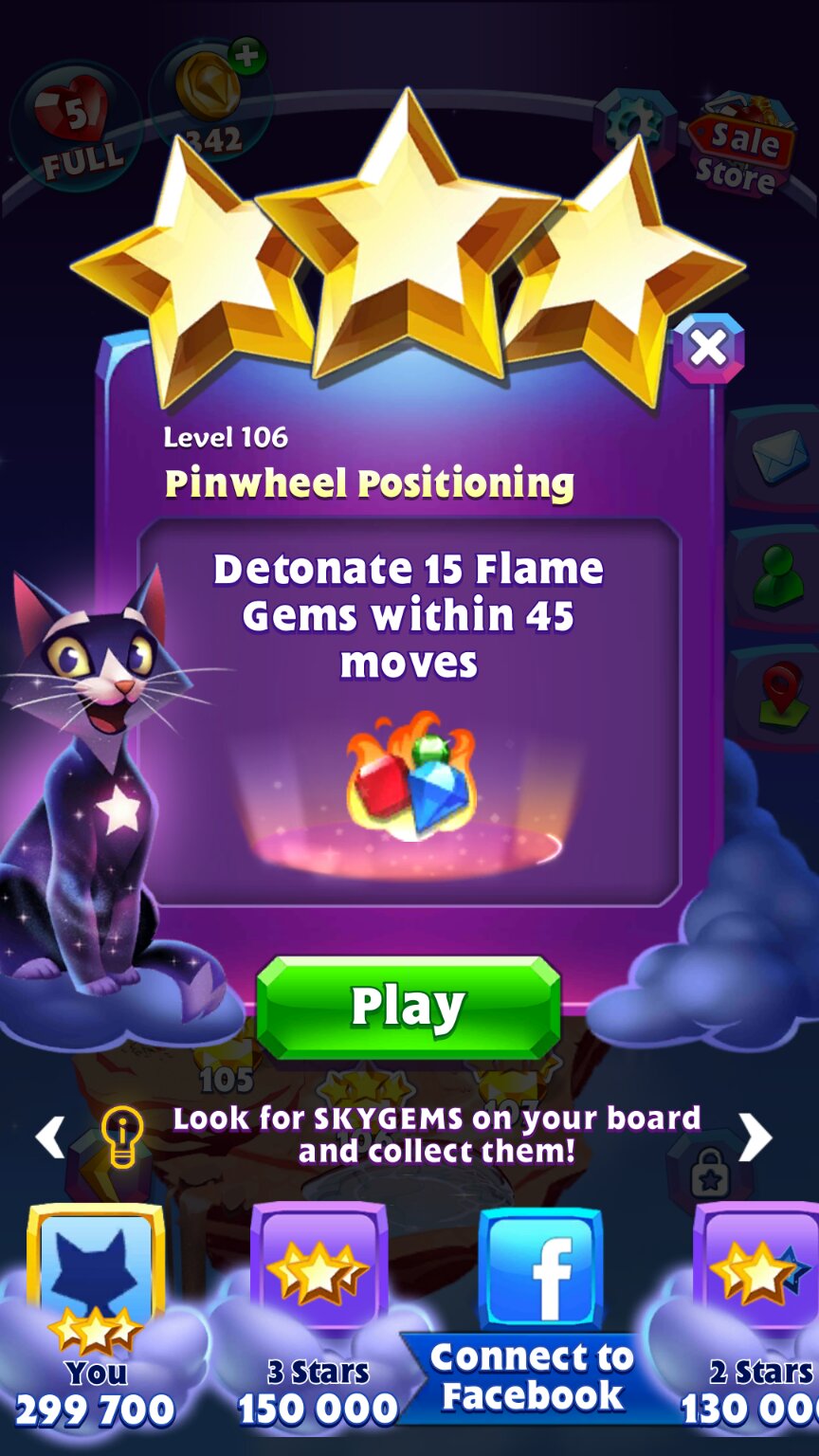This screenshot has height=1456, width=819.
Task: Show the next tip
Action: point(755,1137)
